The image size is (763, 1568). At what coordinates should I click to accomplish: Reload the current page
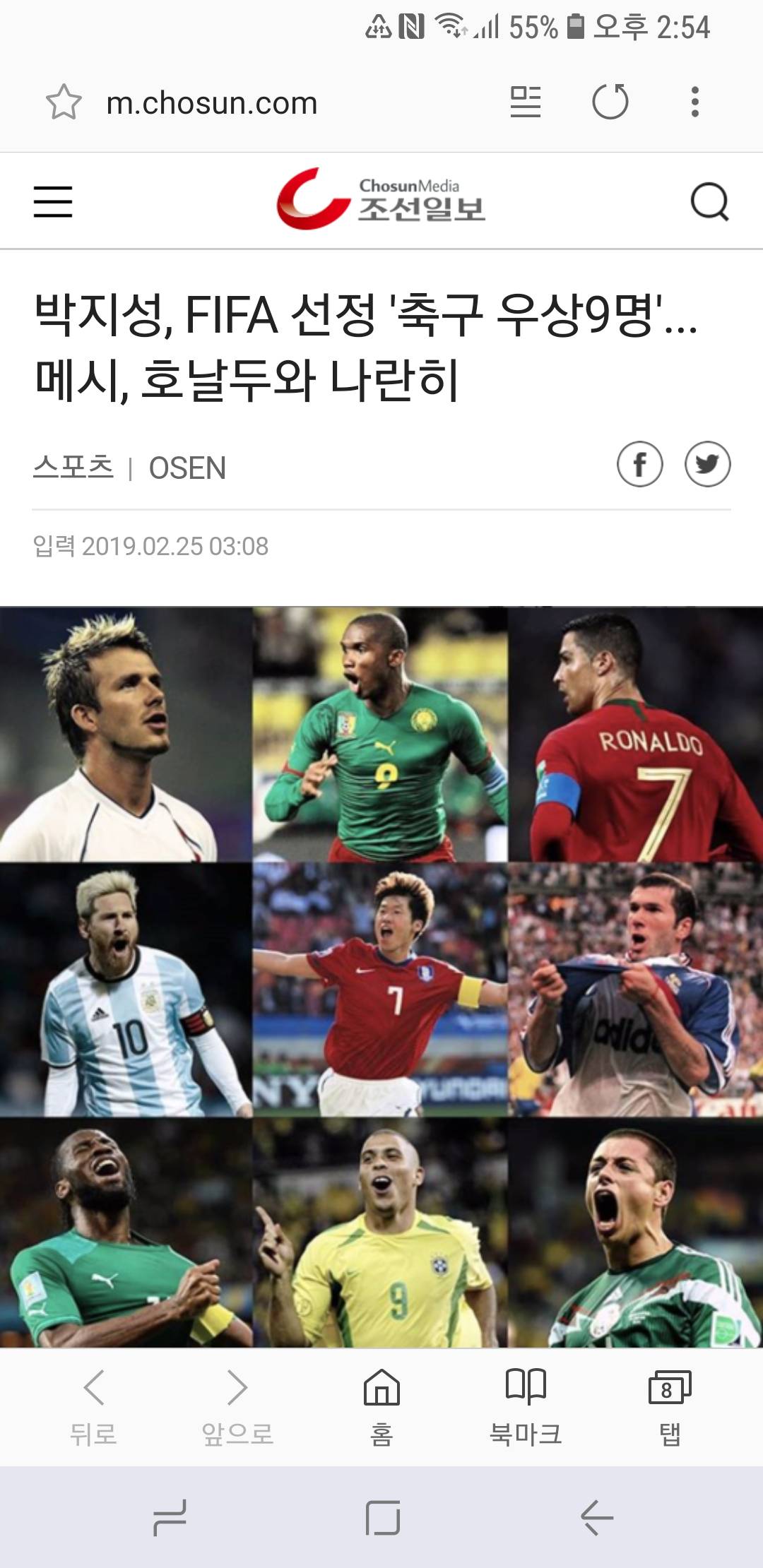click(610, 102)
